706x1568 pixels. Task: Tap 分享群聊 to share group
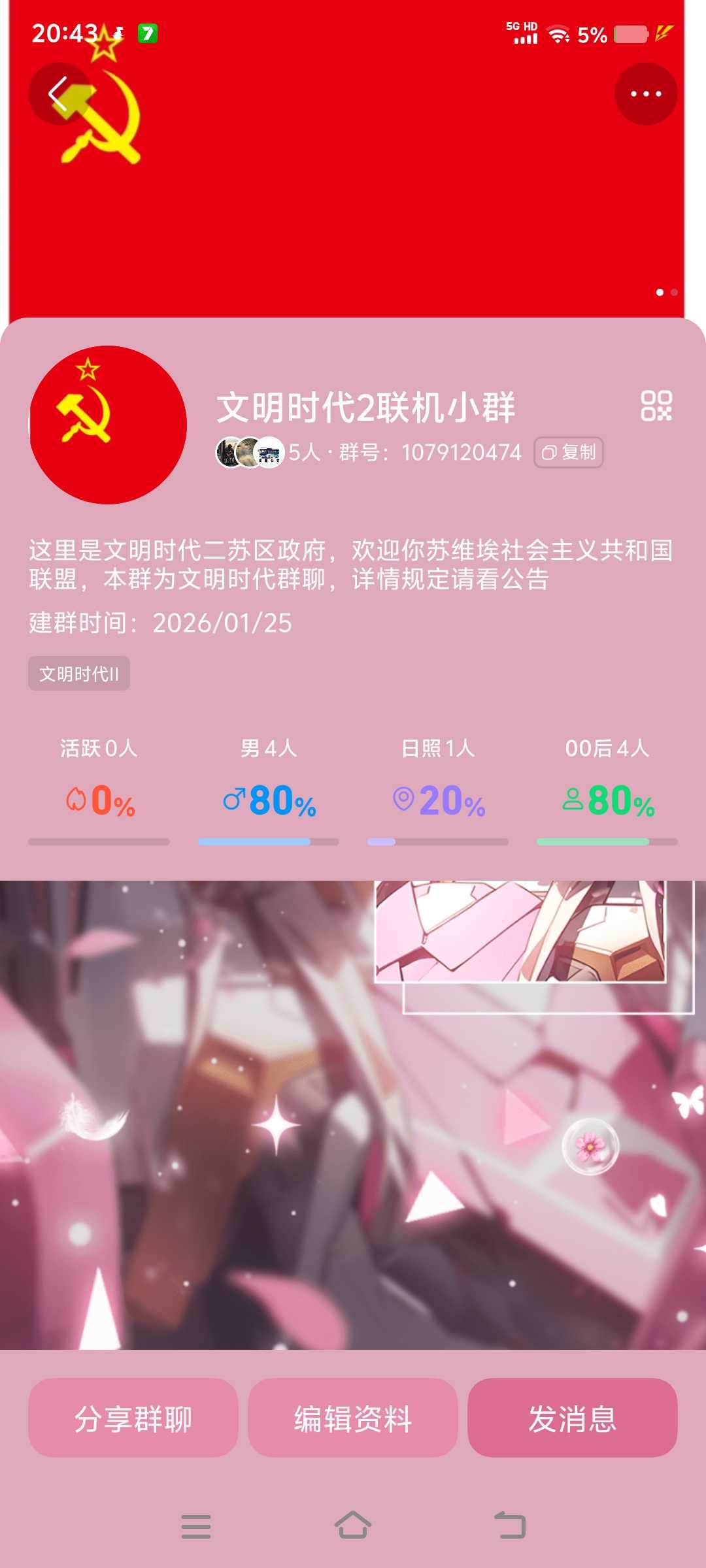(x=133, y=1418)
